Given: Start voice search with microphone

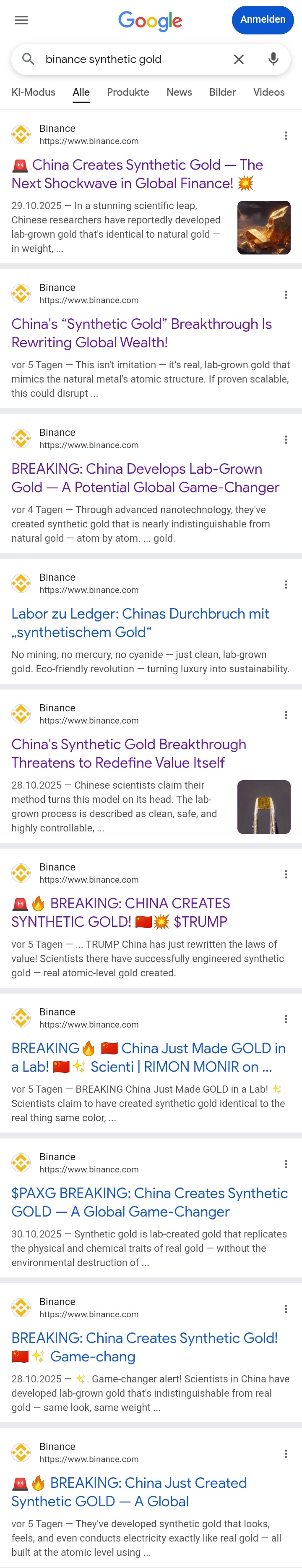Looking at the screenshot, I should 273,59.
